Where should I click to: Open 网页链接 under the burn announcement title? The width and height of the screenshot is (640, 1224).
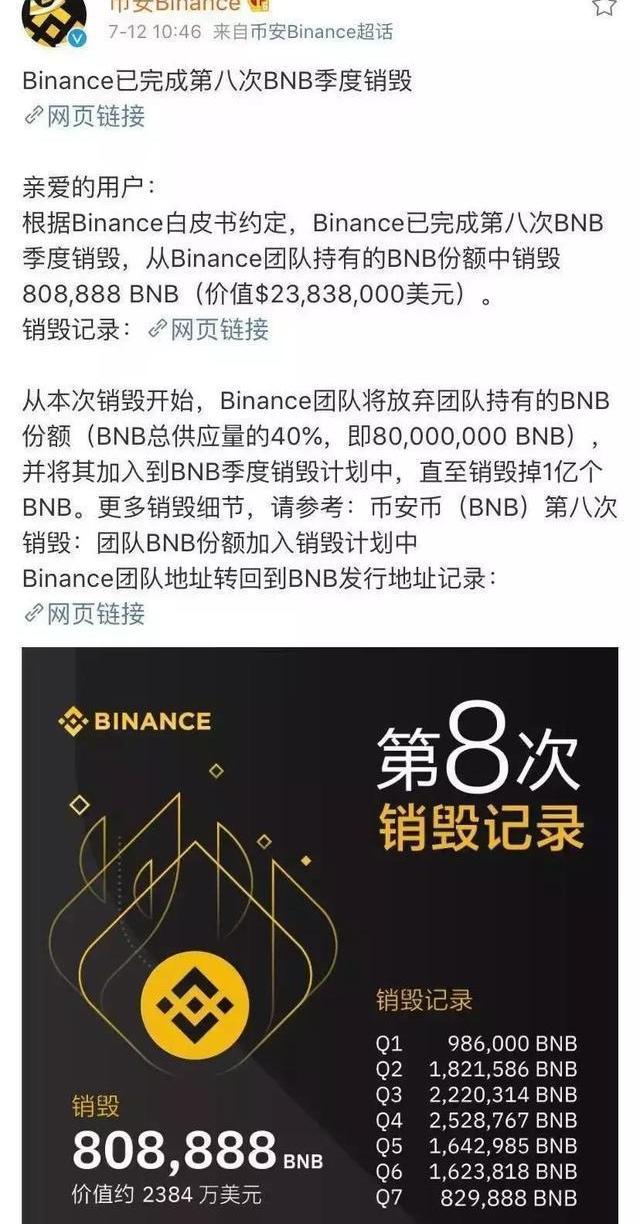(85, 116)
